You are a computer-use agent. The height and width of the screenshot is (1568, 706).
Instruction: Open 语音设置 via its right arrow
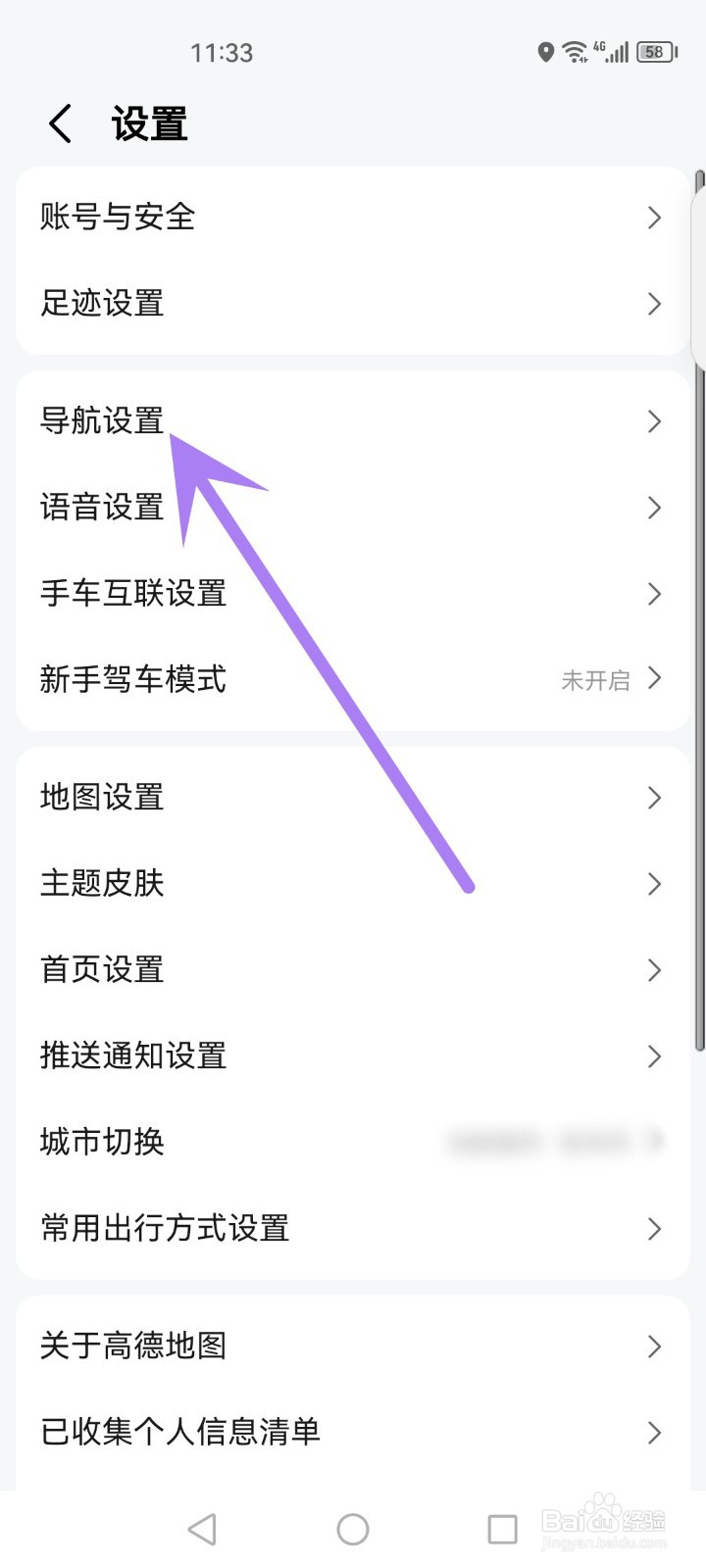(654, 508)
